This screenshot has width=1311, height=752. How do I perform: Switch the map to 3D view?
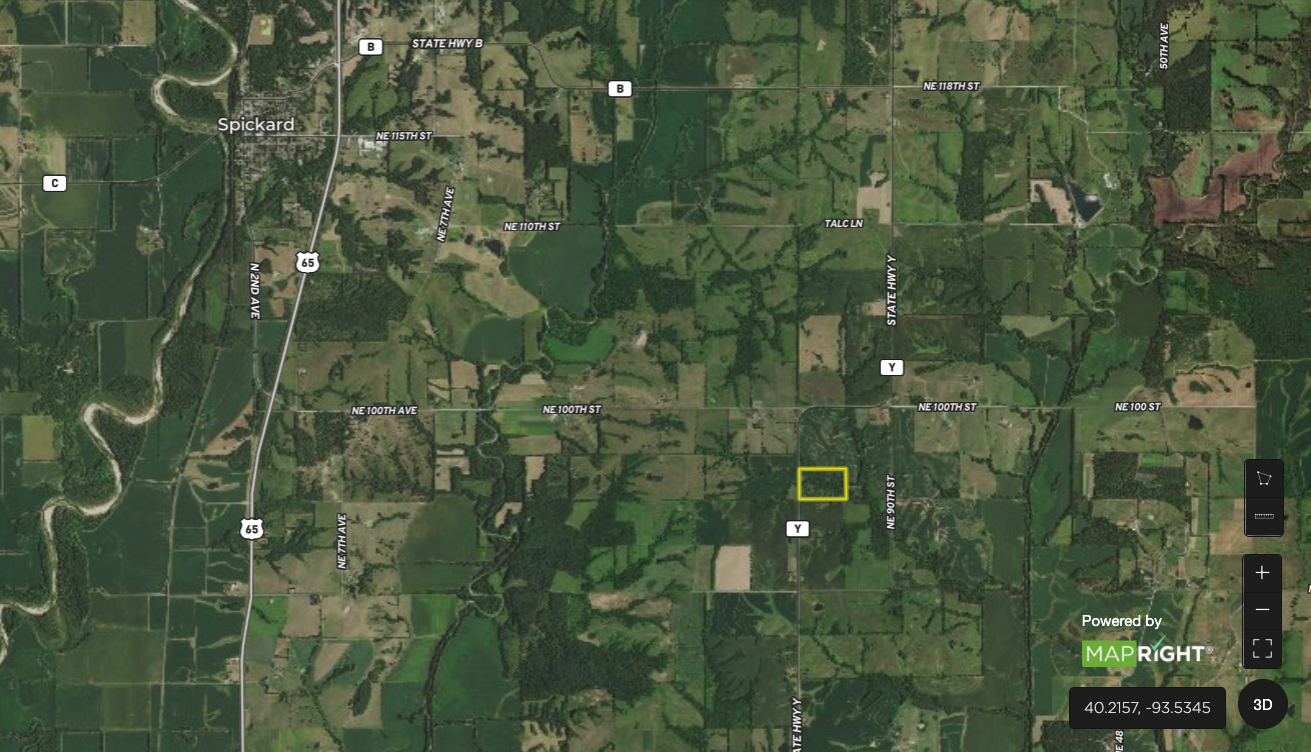pyautogui.click(x=1262, y=705)
